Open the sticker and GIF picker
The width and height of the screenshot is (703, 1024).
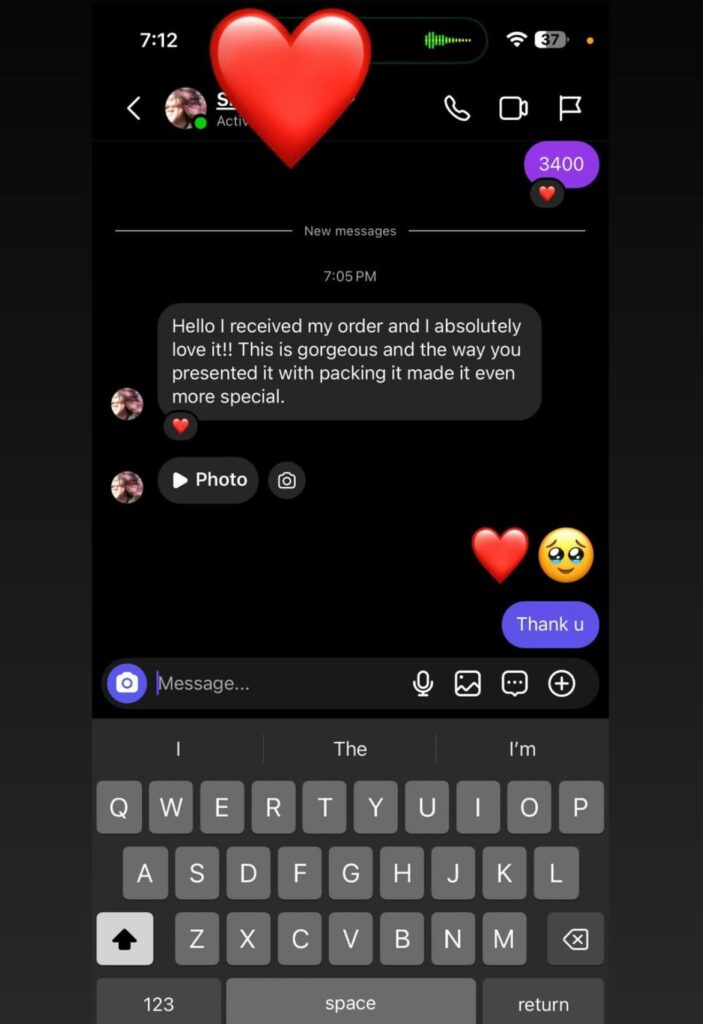click(x=515, y=683)
